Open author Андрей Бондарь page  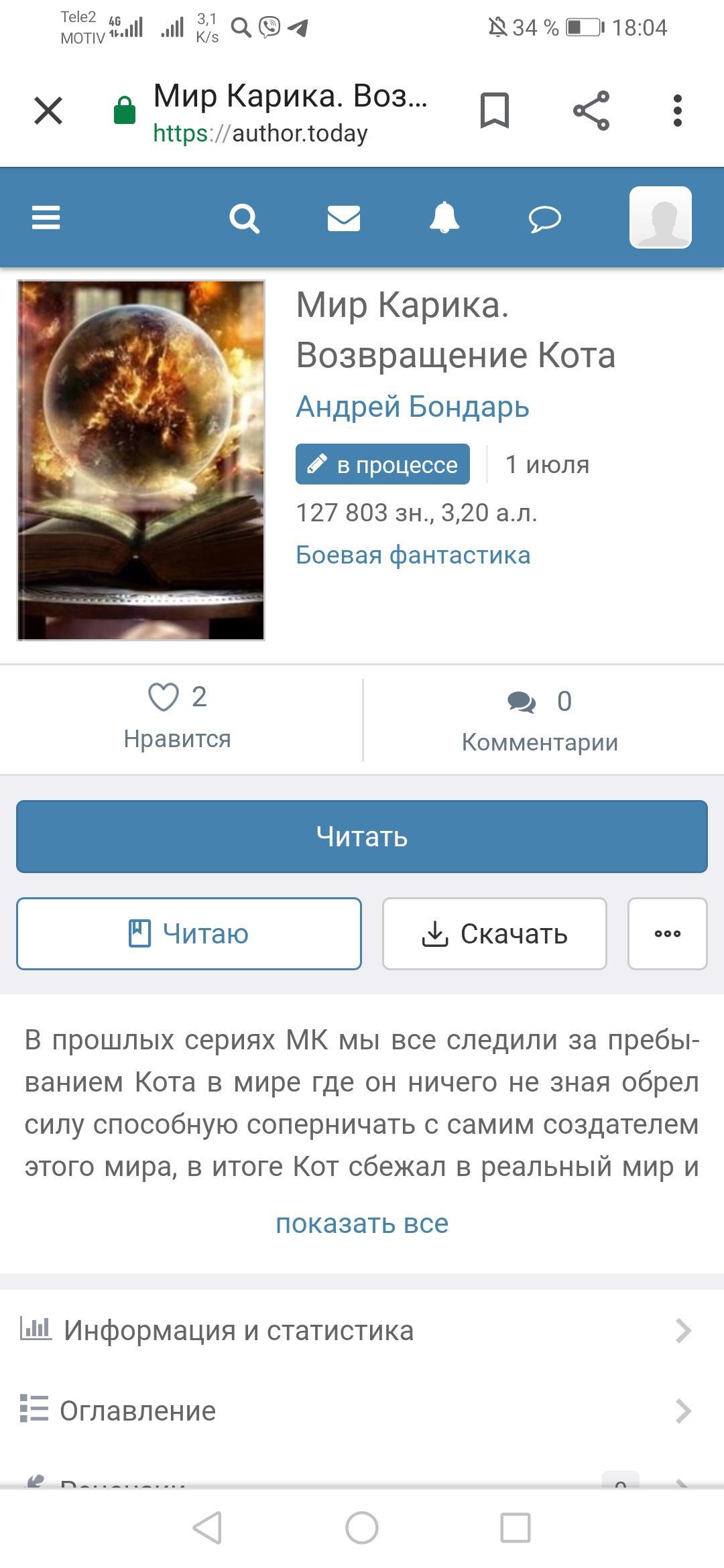pos(412,407)
